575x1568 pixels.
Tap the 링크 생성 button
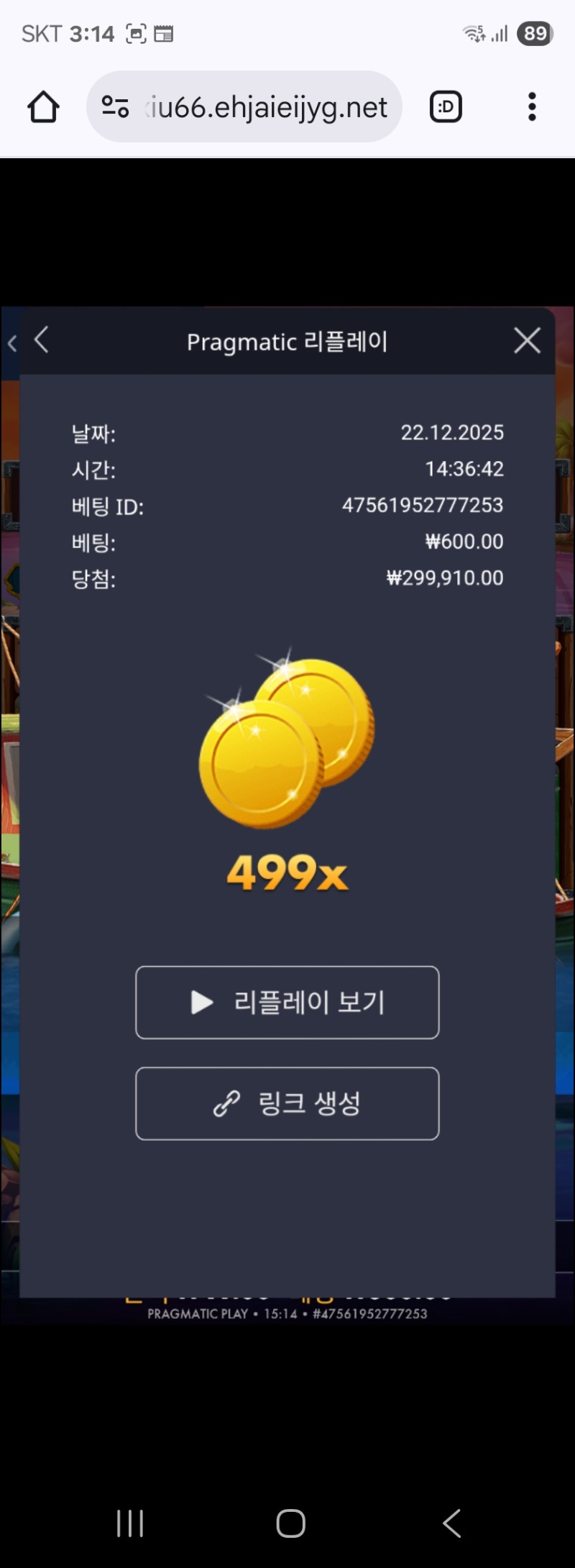287,1103
